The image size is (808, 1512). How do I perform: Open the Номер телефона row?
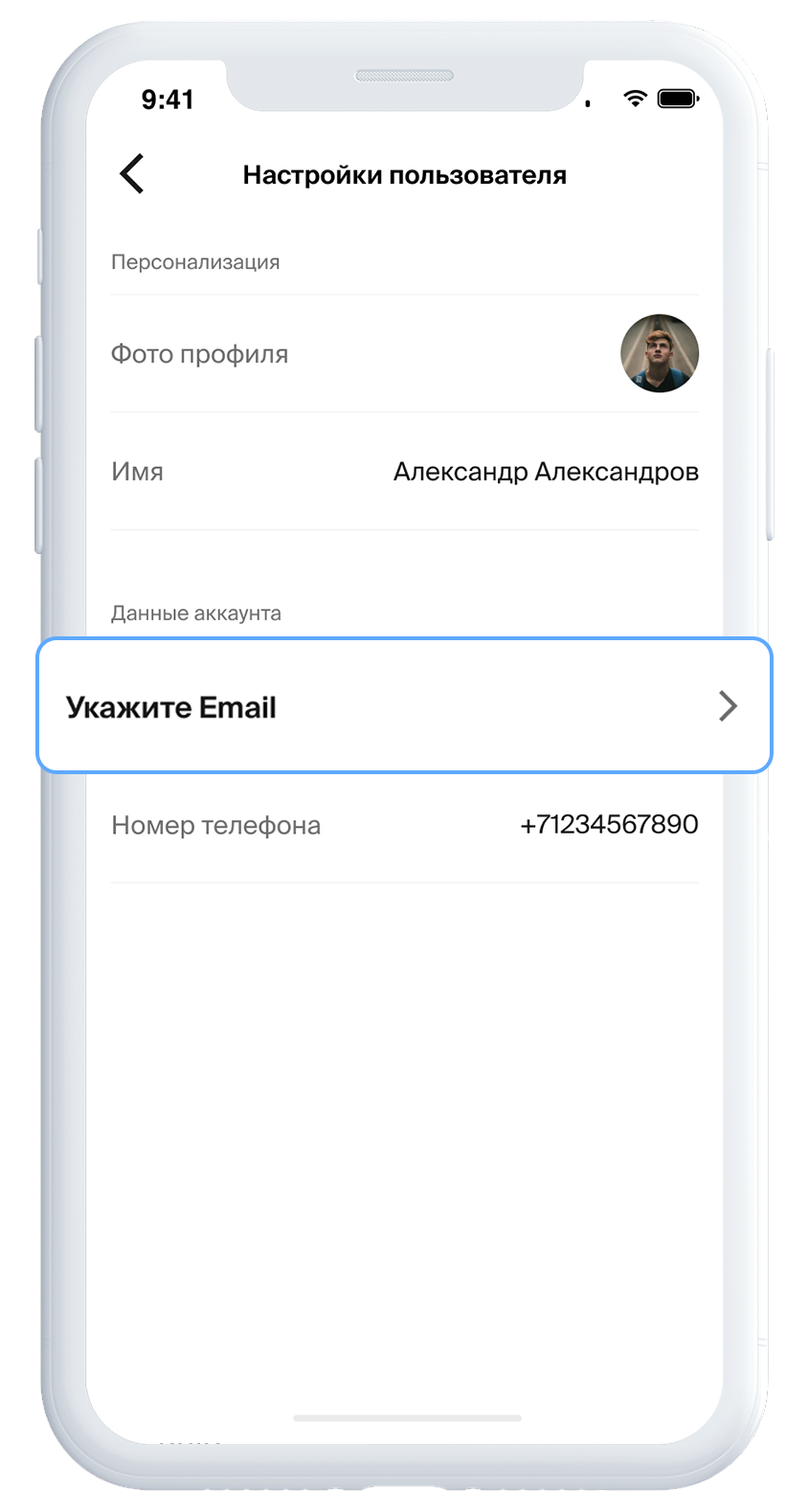[x=404, y=825]
